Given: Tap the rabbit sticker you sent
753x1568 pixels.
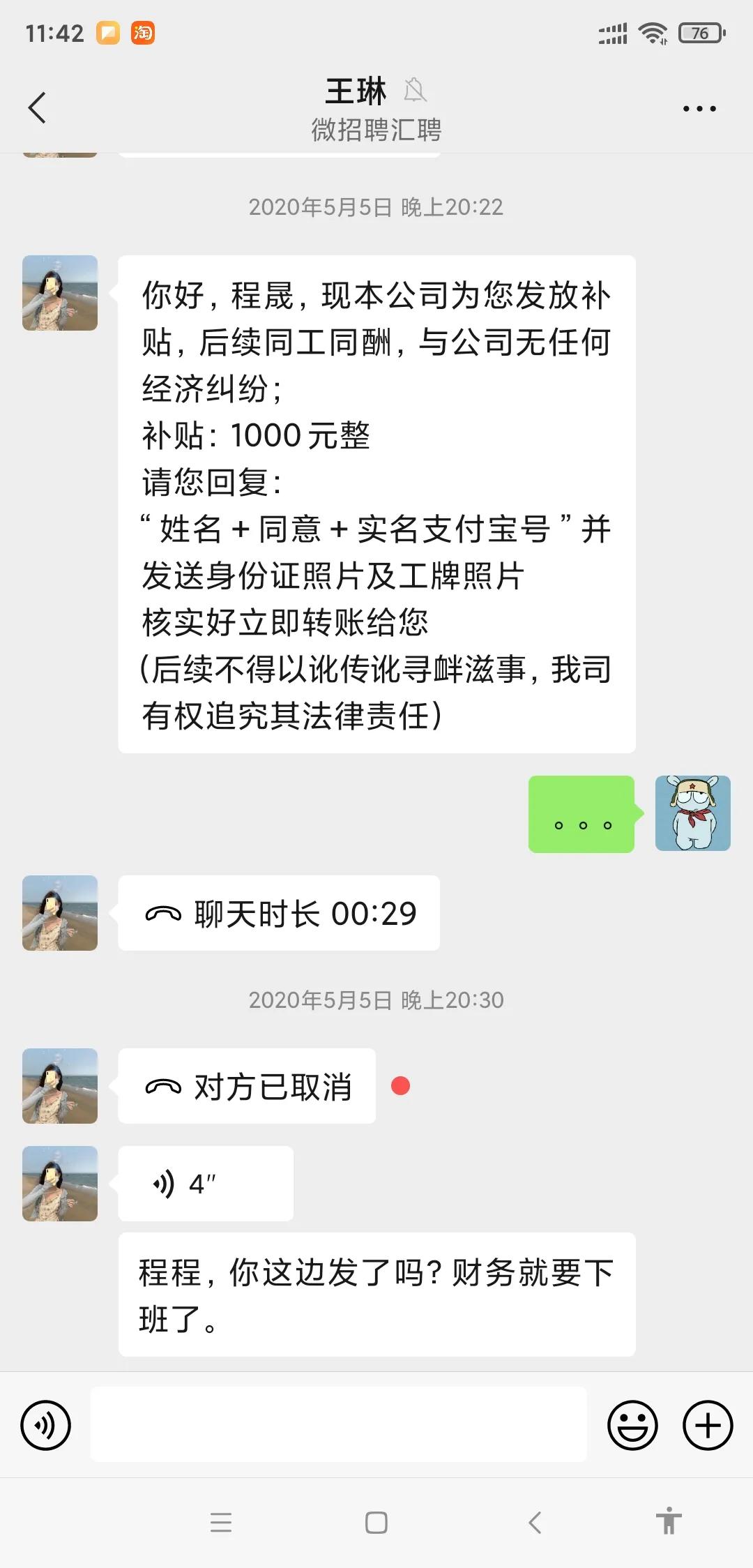Looking at the screenshot, I should [x=692, y=814].
